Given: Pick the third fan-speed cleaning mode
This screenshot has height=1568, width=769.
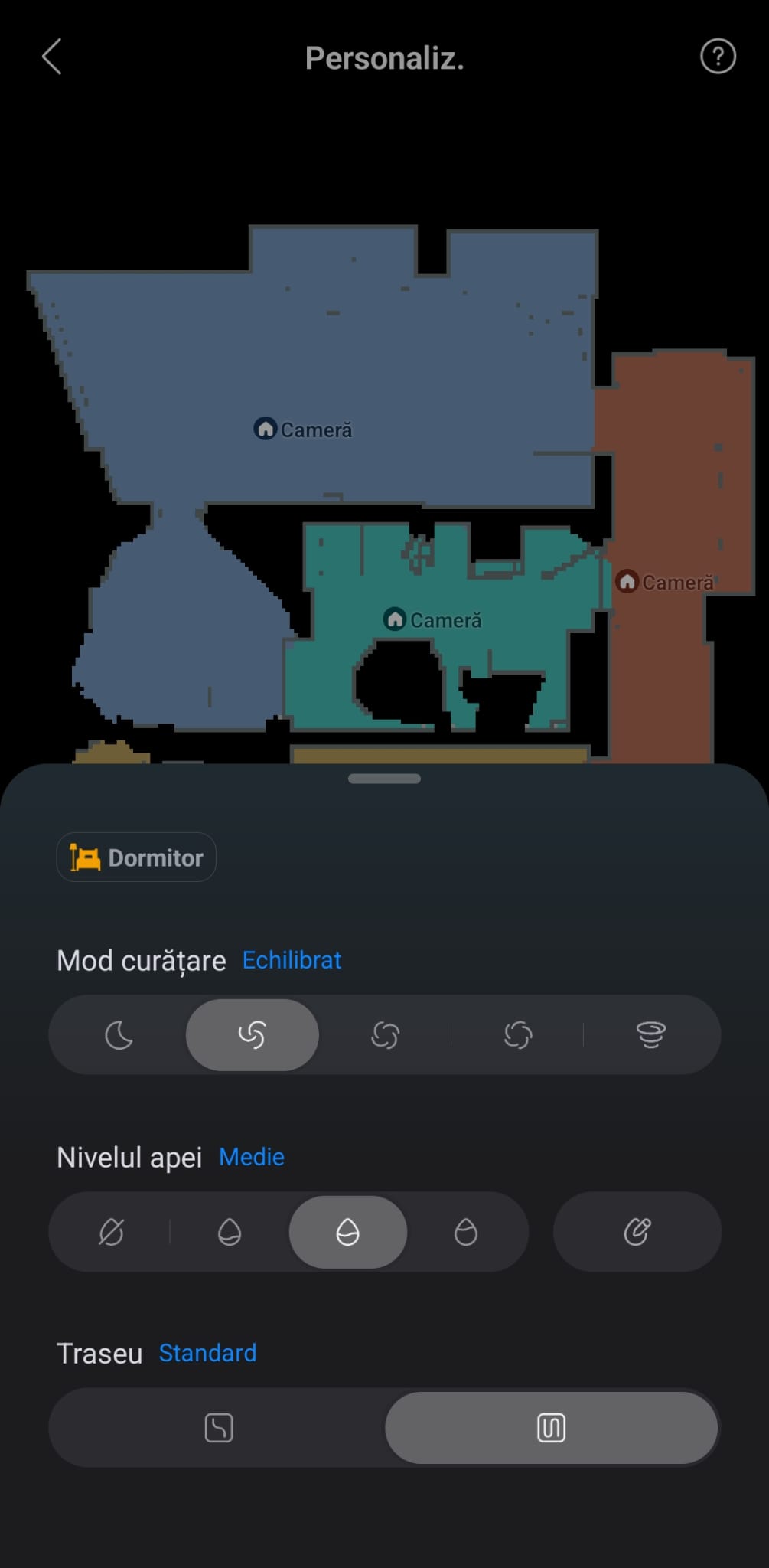Looking at the screenshot, I should pyautogui.click(x=385, y=1035).
